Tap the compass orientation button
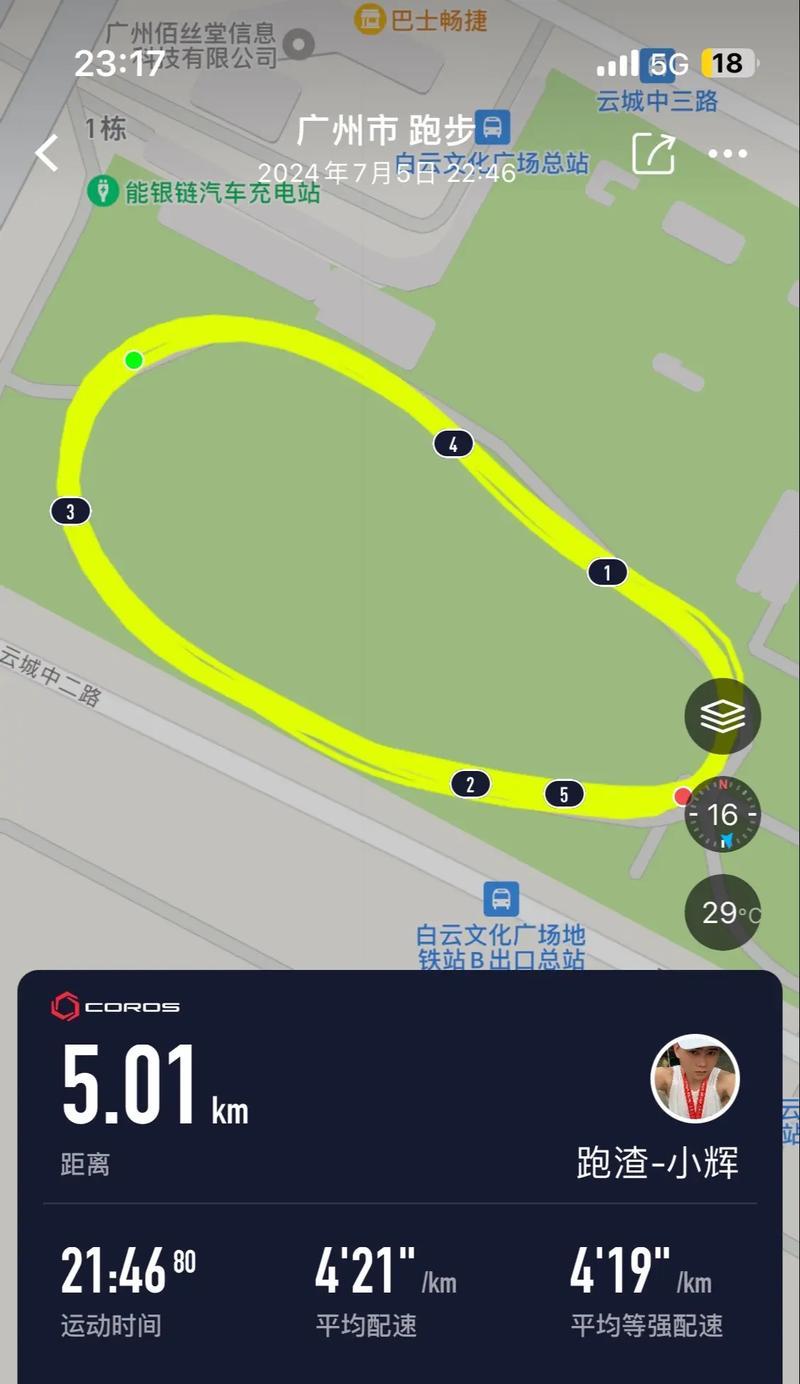This screenshot has width=800, height=1384. tap(722, 814)
